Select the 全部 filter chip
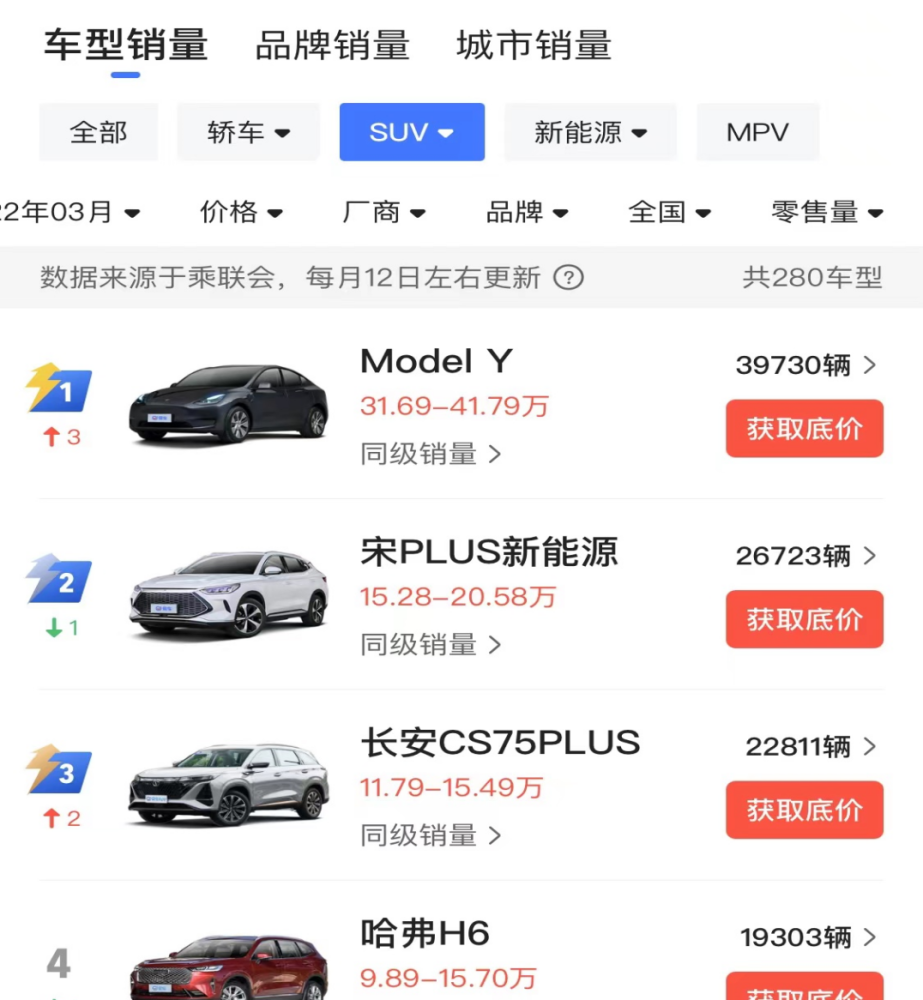The height and width of the screenshot is (1000, 923). pyautogui.click(x=99, y=132)
